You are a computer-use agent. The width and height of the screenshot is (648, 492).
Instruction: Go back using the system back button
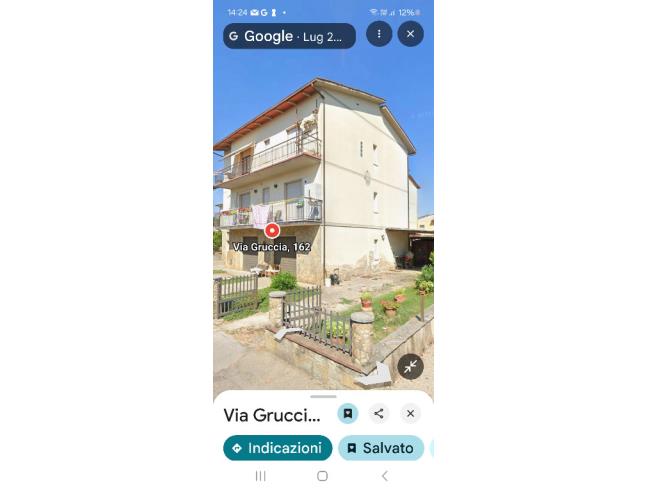point(385,476)
